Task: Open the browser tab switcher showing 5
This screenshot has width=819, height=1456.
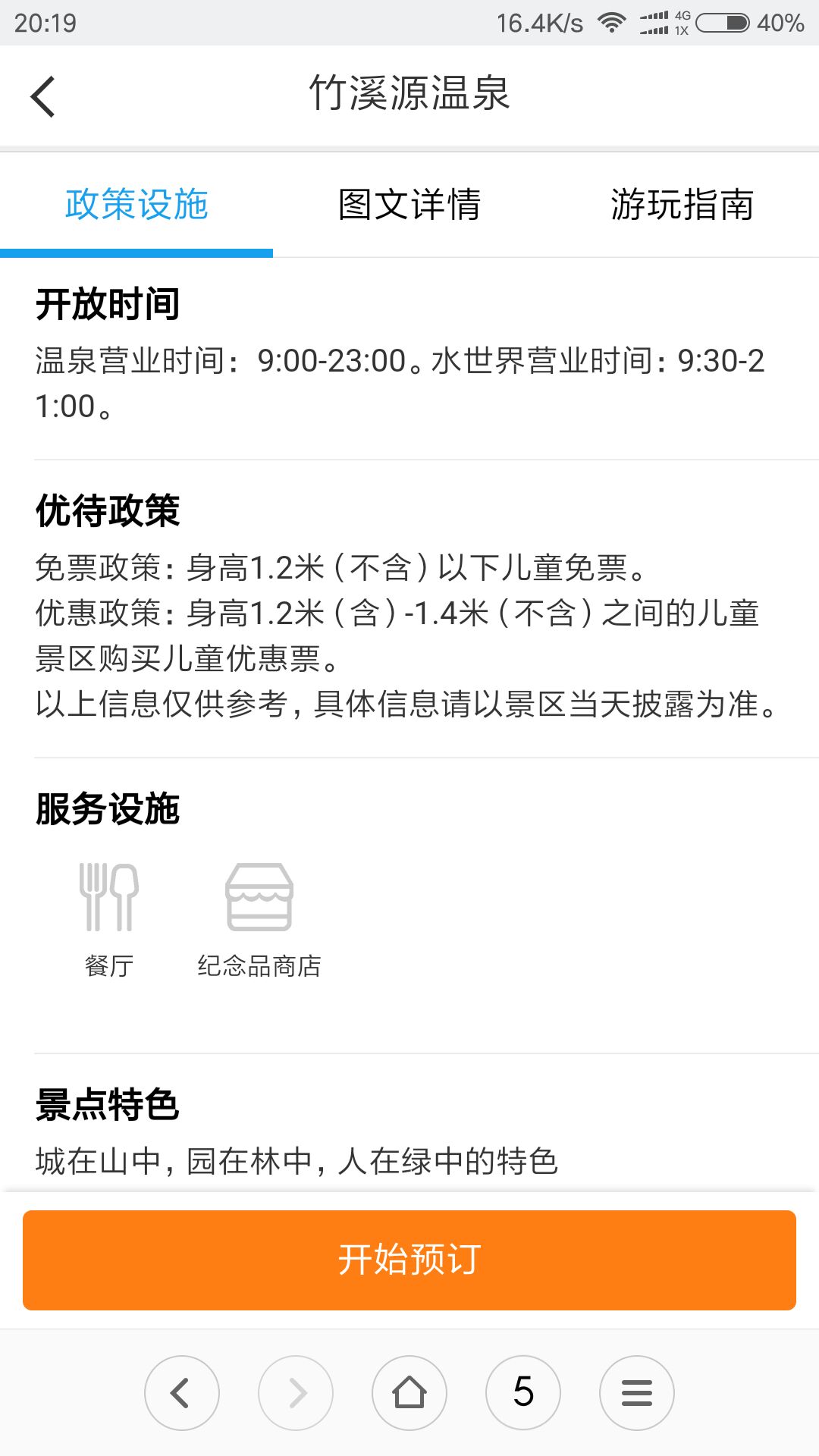Action: click(523, 1393)
